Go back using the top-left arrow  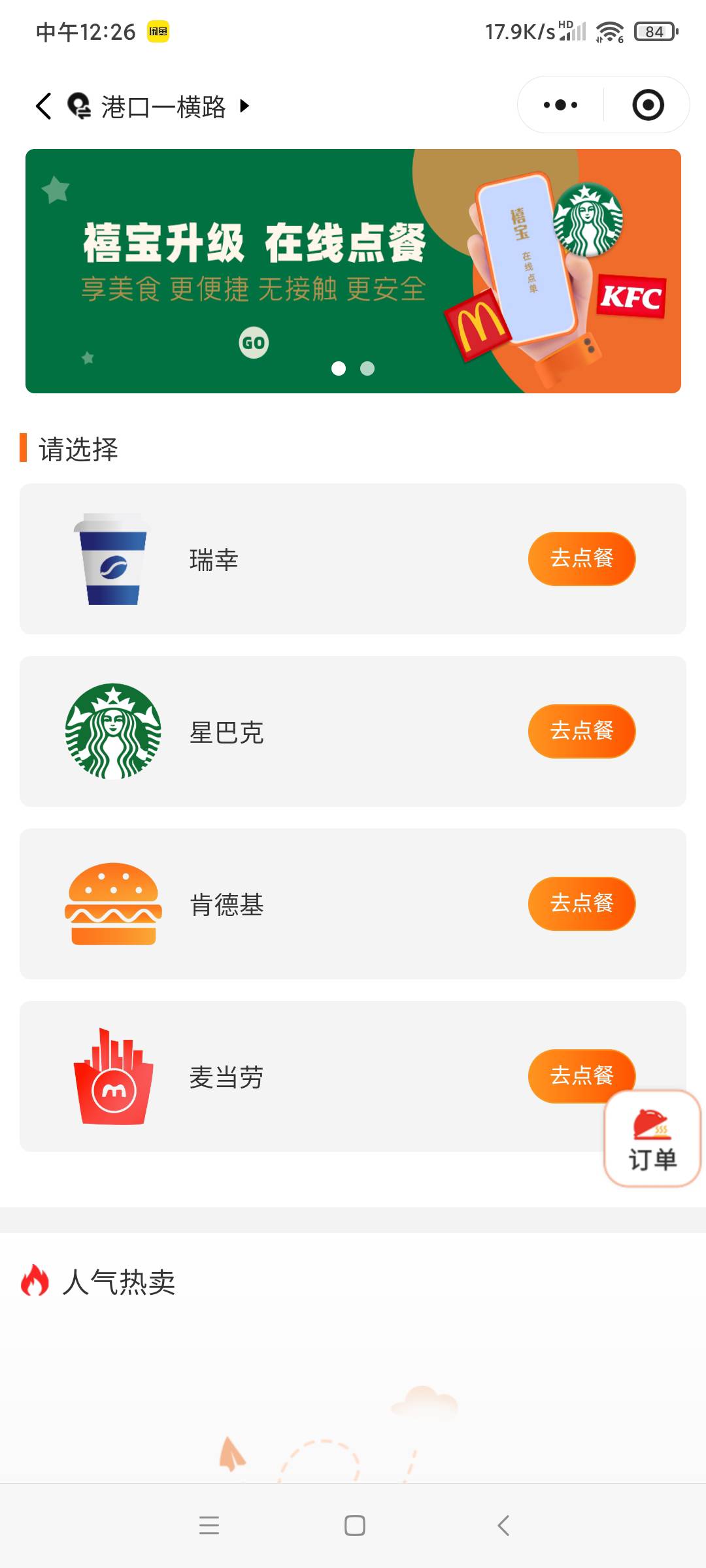click(44, 106)
